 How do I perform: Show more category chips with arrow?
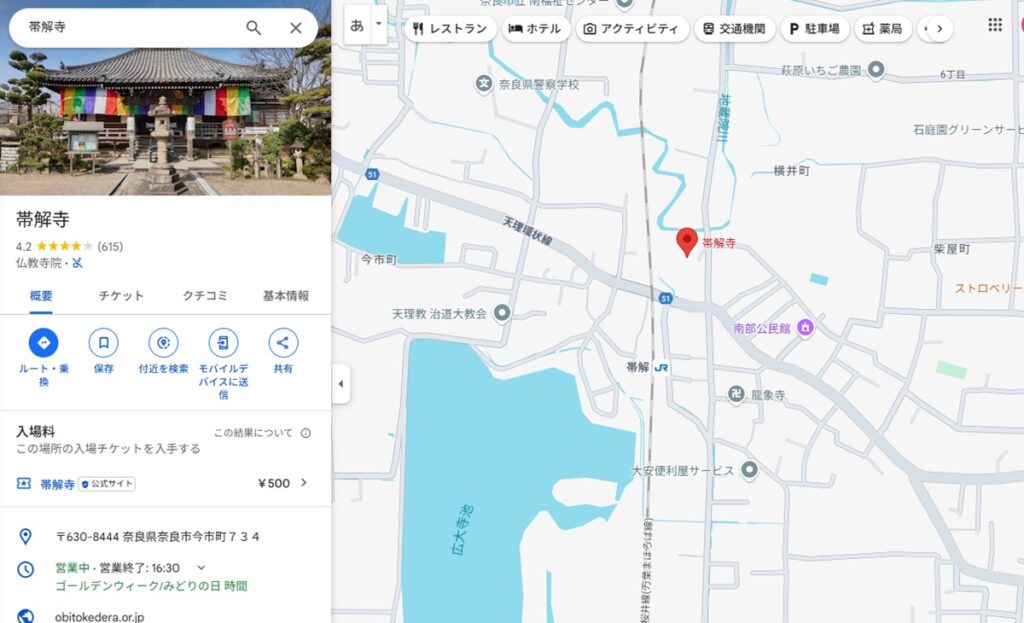click(x=938, y=29)
